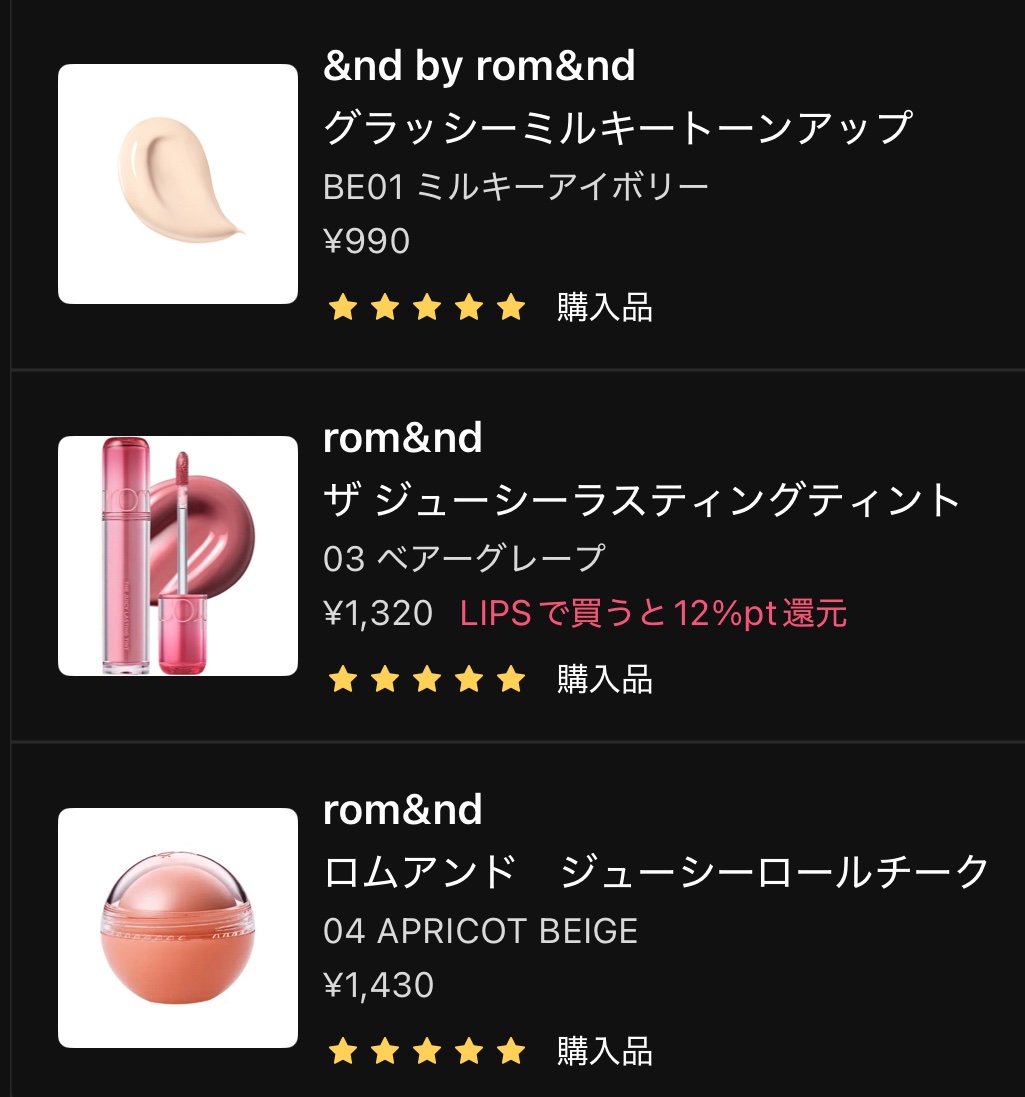
Task: Open the 04 APRICOT BEIGE shade option
Action: pos(480,930)
